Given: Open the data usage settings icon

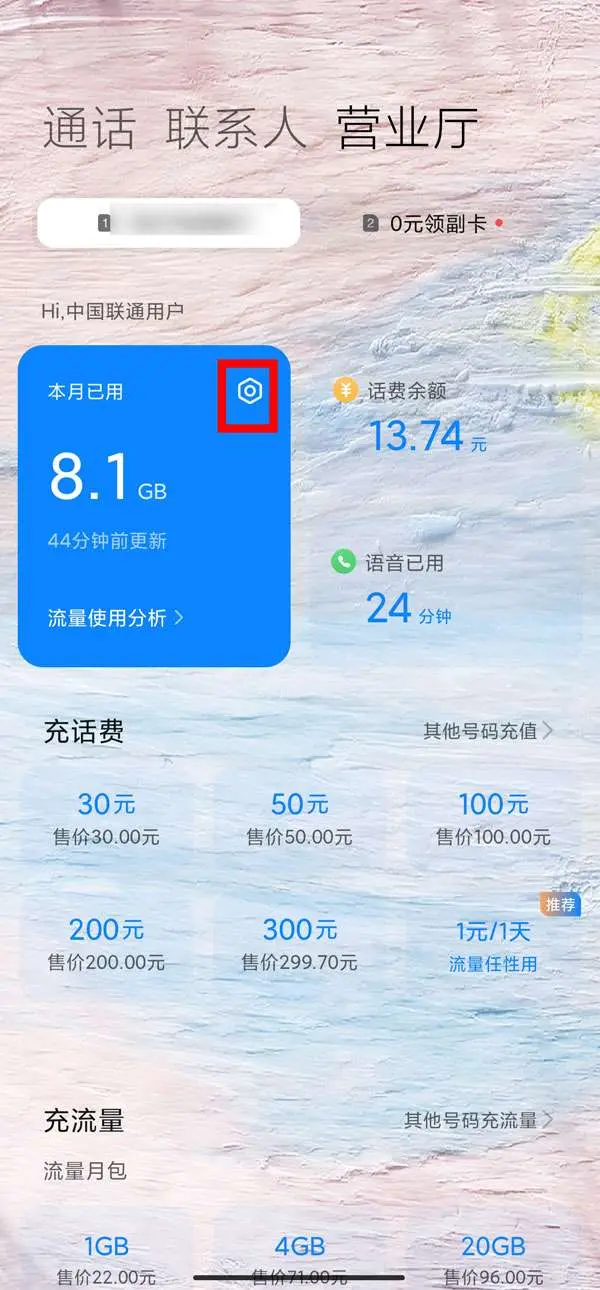Looking at the screenshot, I should pyautogui.click(x=249, y=392).
